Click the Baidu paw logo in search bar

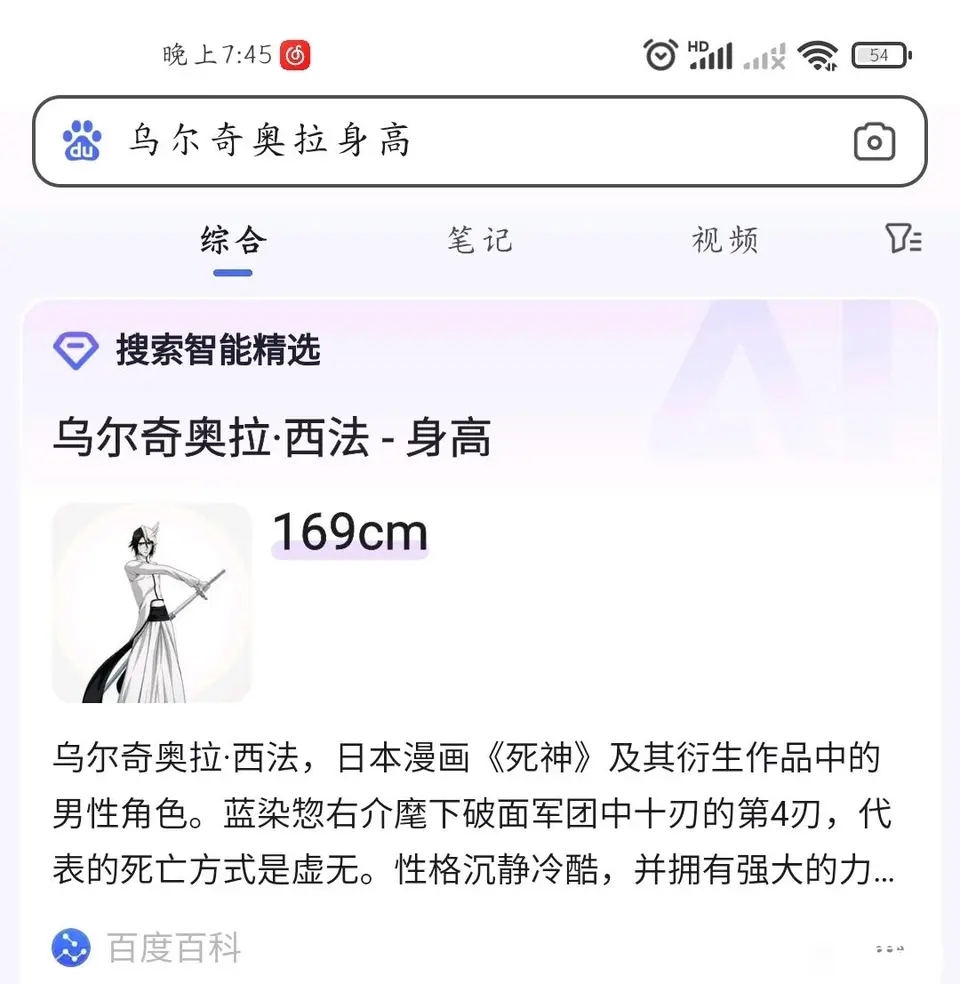pyautogui.click(x=84, y=140)
